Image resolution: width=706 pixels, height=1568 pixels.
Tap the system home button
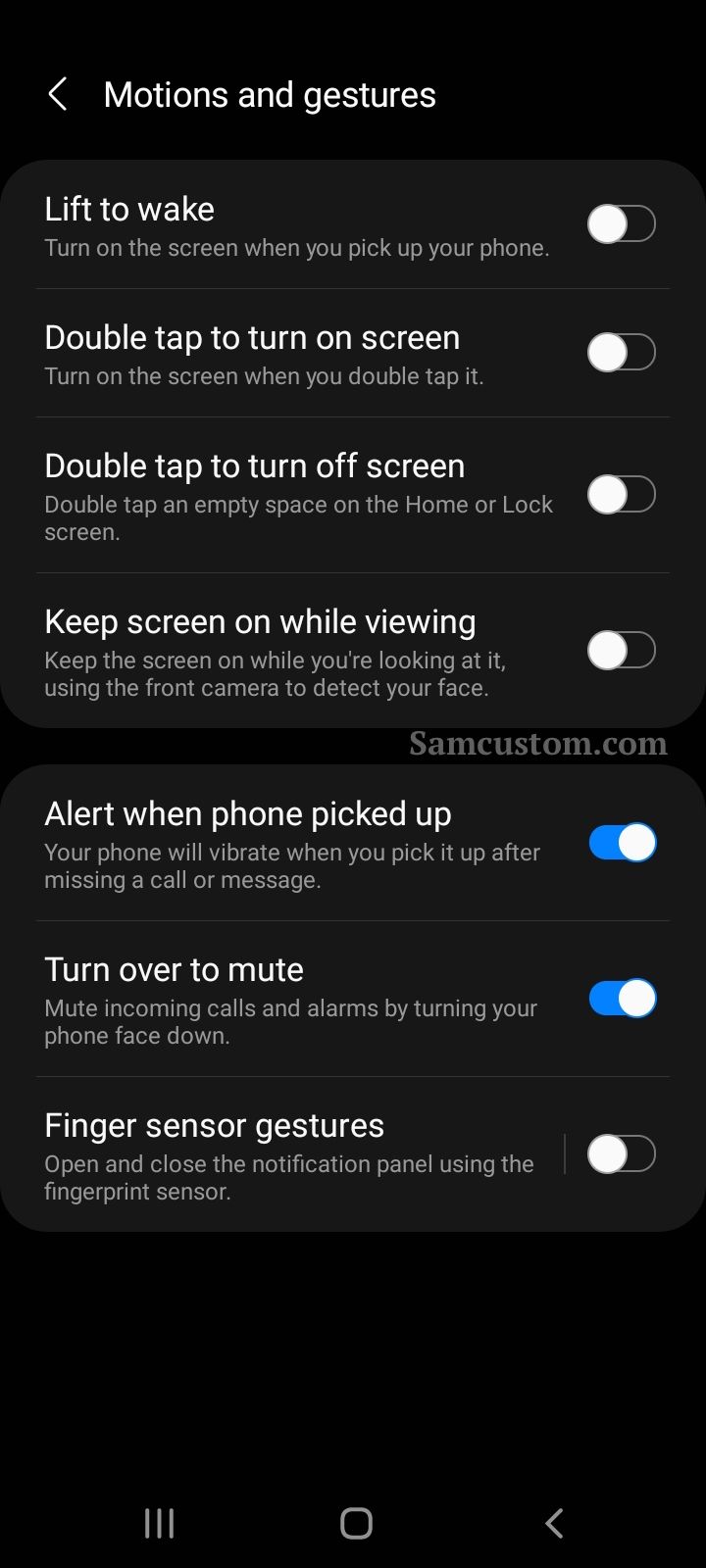(356, 1523)
